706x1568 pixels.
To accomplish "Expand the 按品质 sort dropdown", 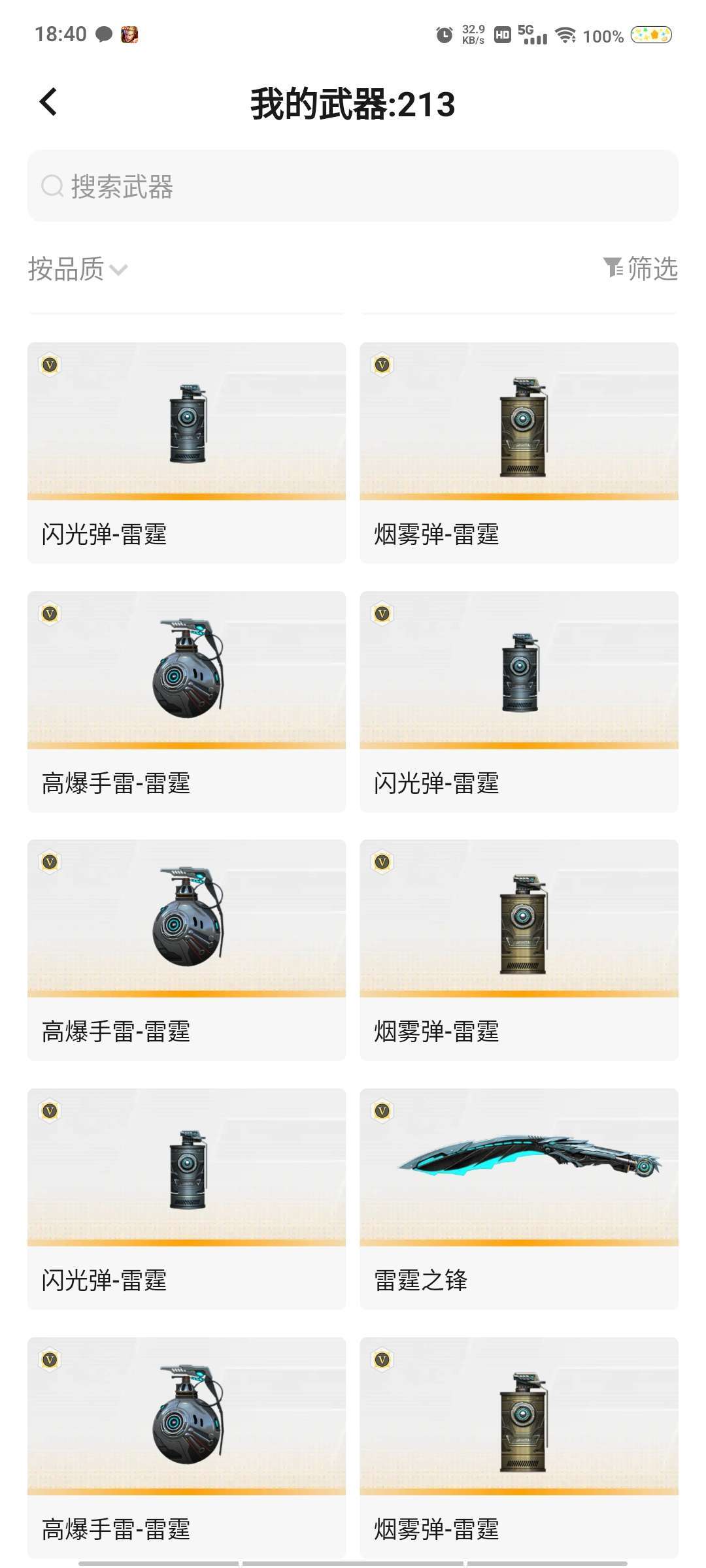I will pyautogui.click(x=78, y=269).
